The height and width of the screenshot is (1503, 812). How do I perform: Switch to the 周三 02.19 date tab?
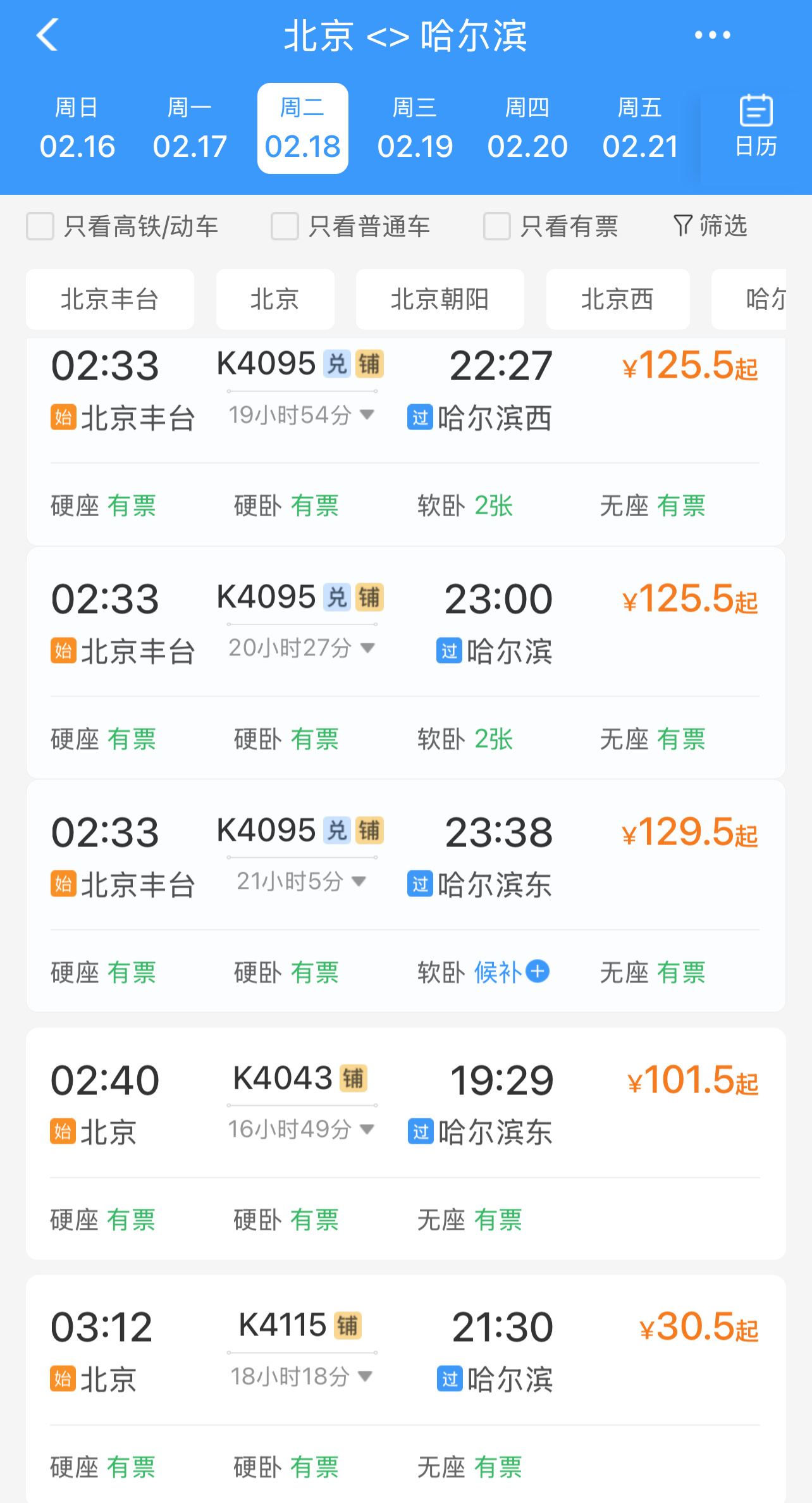pos(415,127)
